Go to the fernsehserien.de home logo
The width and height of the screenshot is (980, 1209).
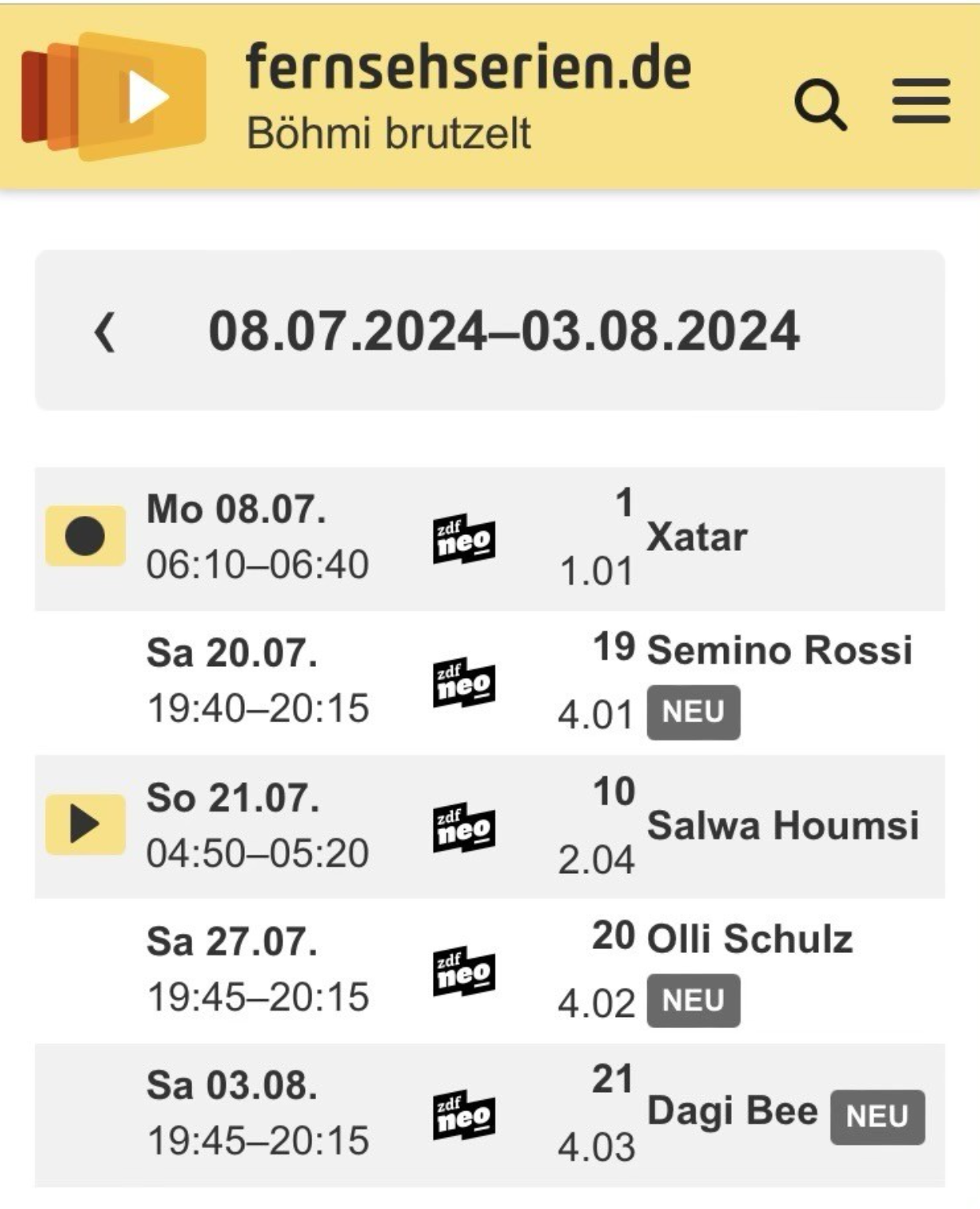pyautogui.click(x=114, y=96)
